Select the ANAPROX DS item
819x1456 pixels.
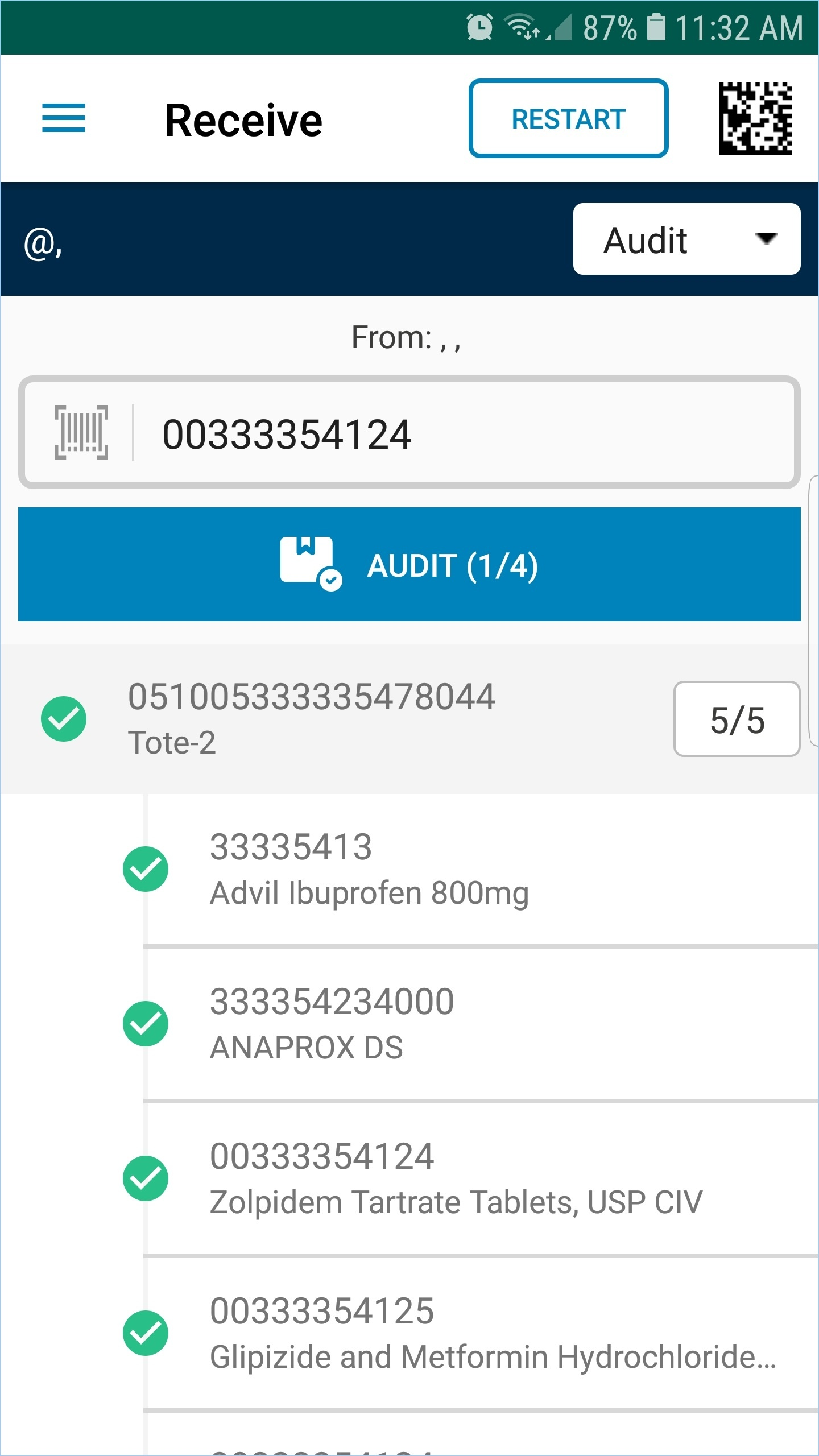(481, 1024)
